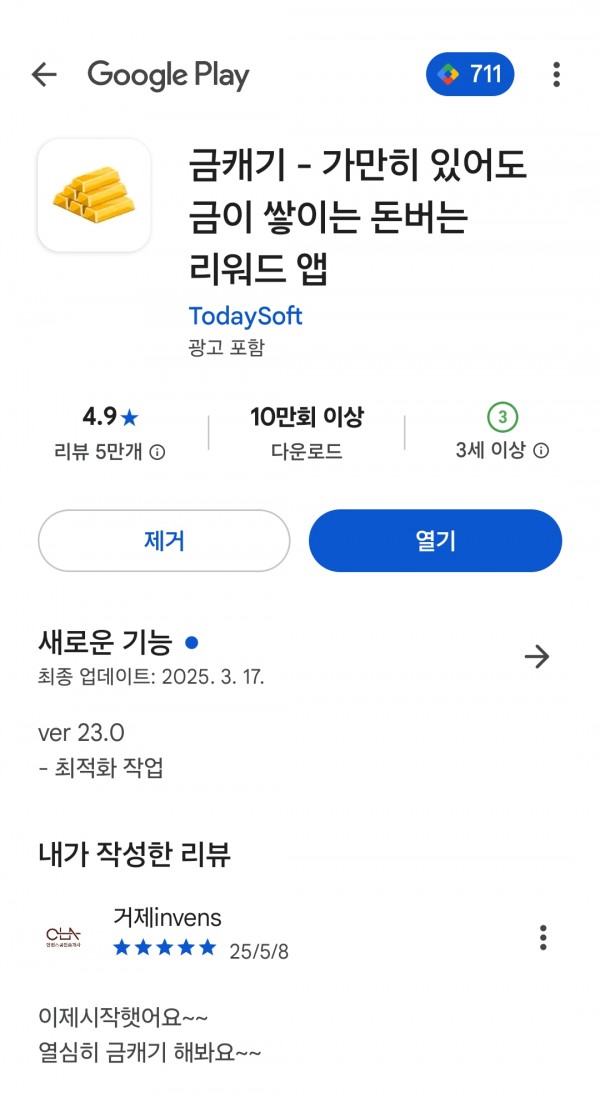
Task: Open the Play Points 711 badge
Action: click(470, 74)
